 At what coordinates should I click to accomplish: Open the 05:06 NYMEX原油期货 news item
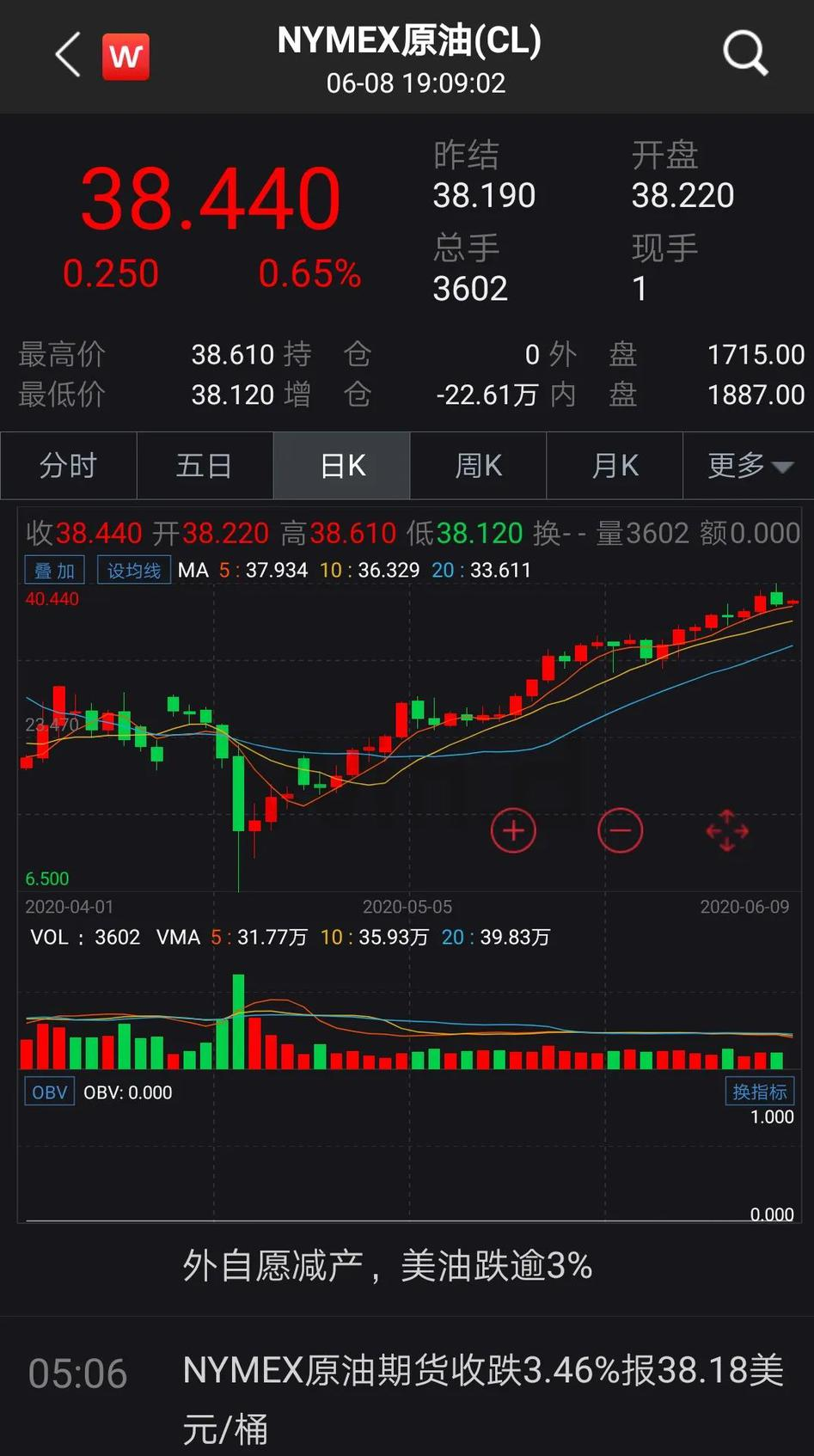pos(407,1399)
